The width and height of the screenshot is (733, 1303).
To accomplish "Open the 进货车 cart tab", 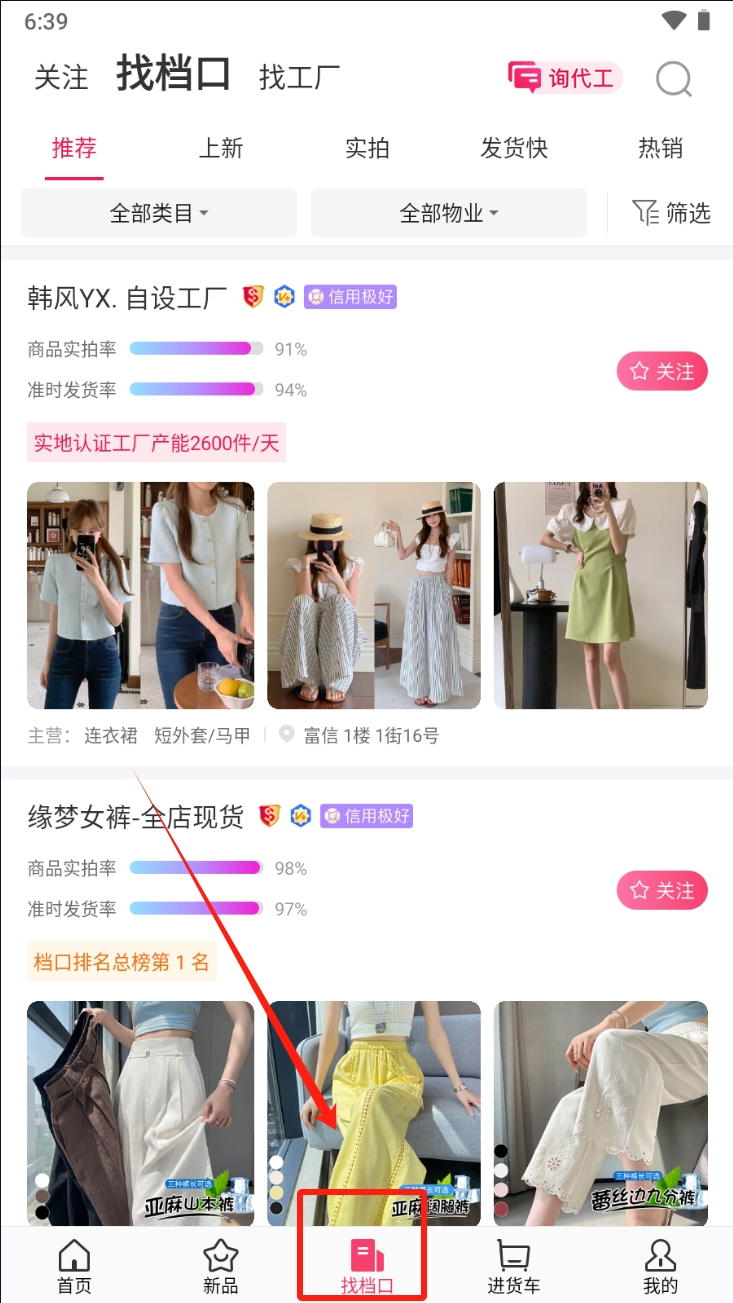I will (x=513, y=1266).
